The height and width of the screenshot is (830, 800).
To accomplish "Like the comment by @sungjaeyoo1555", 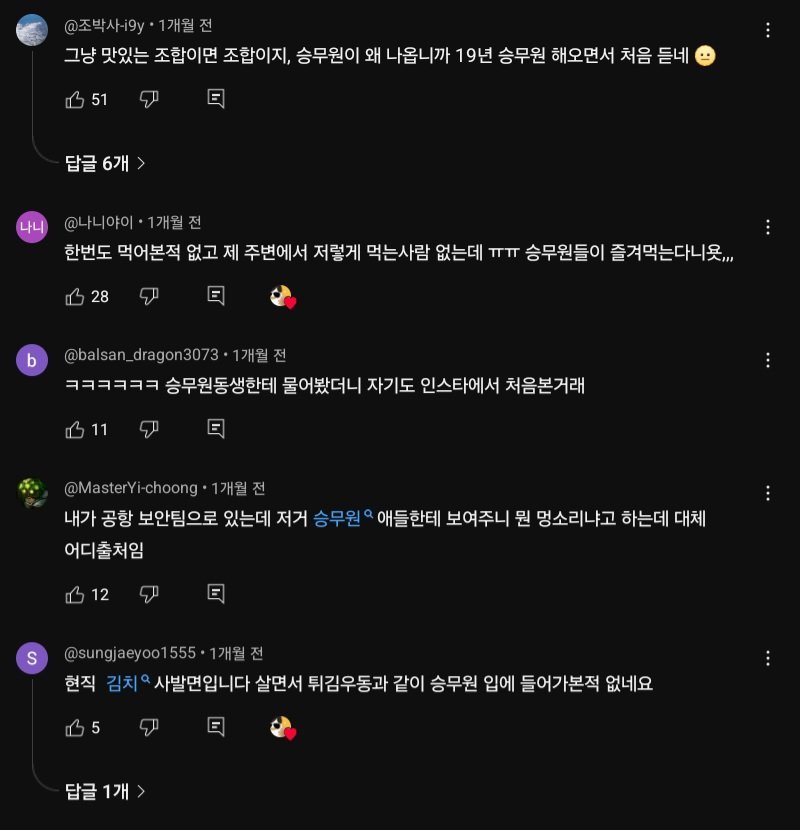I will (x=75, y=728).
